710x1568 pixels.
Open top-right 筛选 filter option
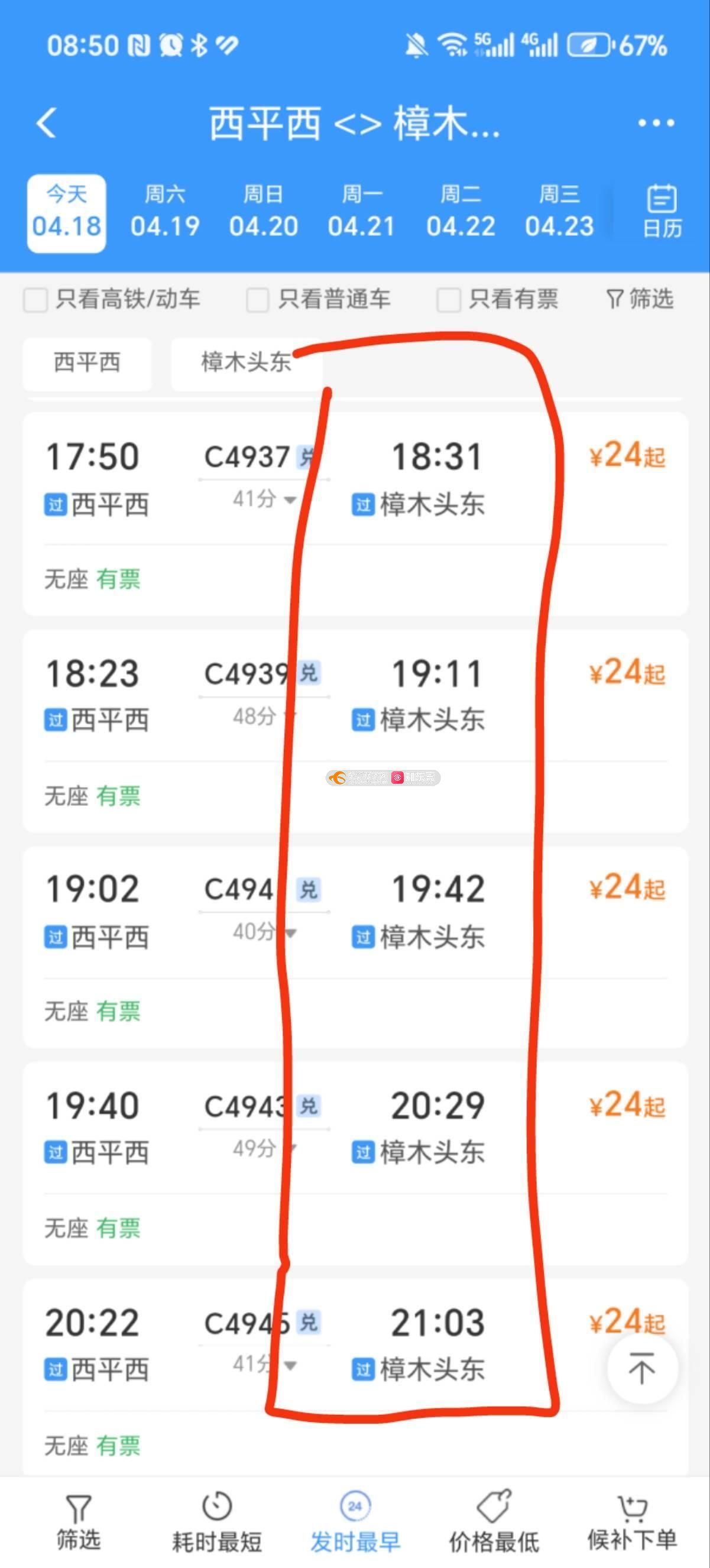coord(640,299)
